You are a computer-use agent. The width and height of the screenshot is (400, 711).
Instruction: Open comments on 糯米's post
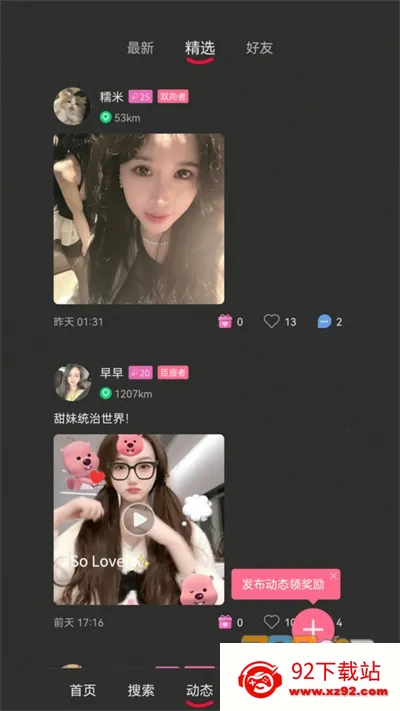point(324,321)
